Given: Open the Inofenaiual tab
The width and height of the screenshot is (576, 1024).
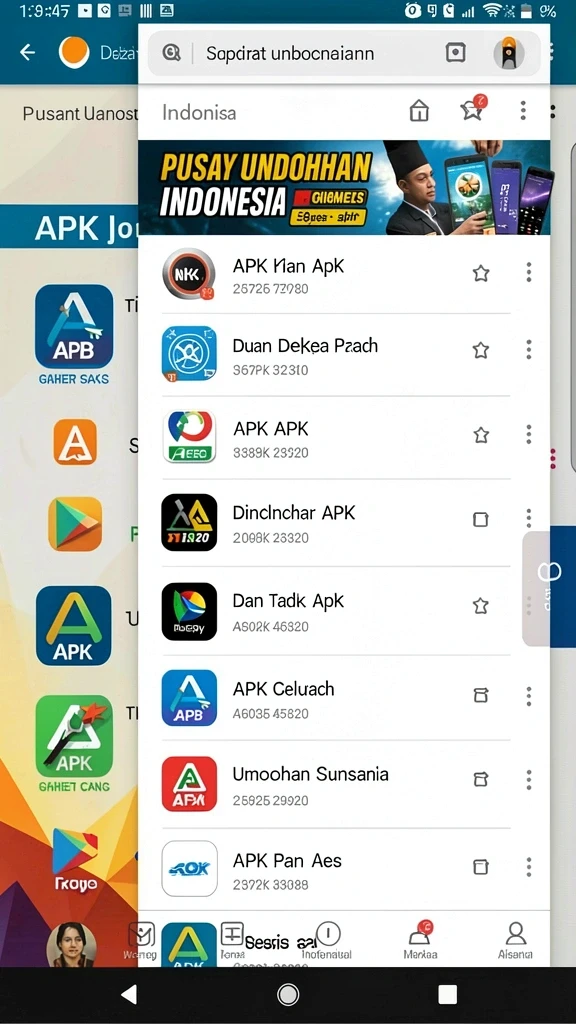Looking at the screenshot, I should [x=327, y=940].
